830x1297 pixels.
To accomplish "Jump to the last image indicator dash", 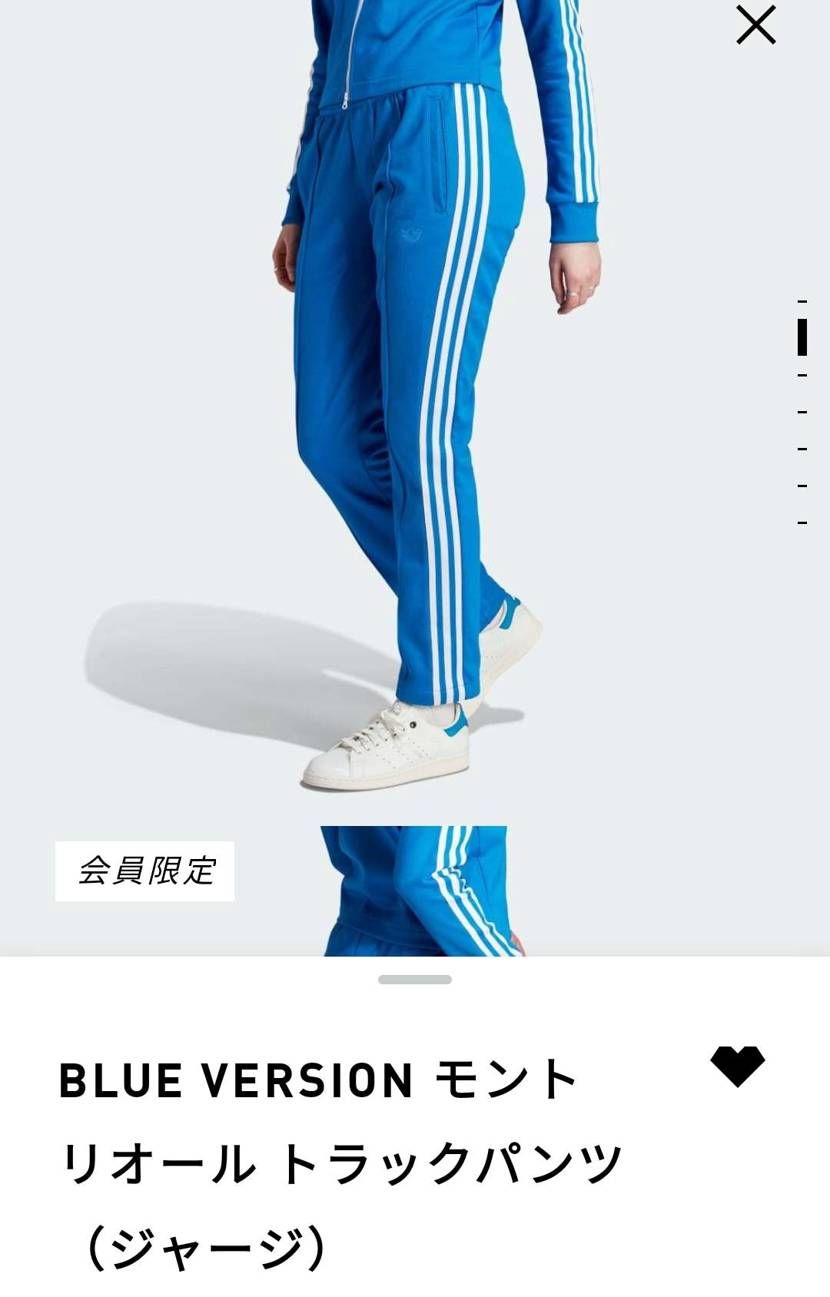I will [801, 521].
